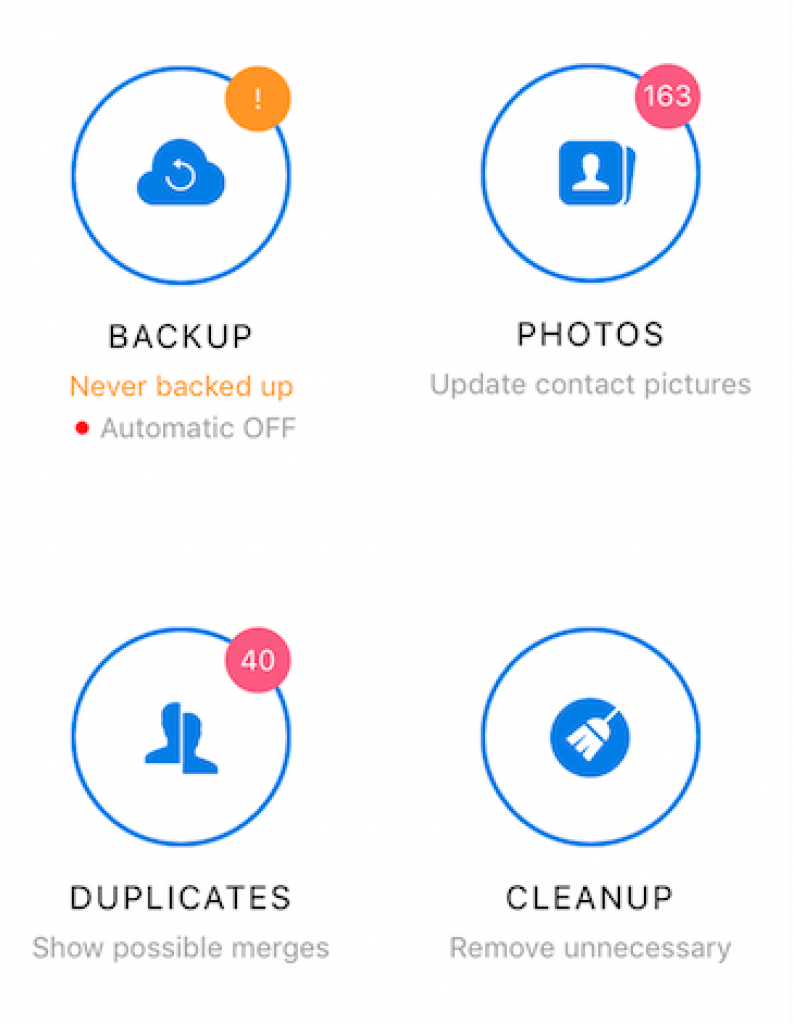Open the Cleanup broom option
The height and width of the screenshot is (1024, 794).
(x=590, y=738)
